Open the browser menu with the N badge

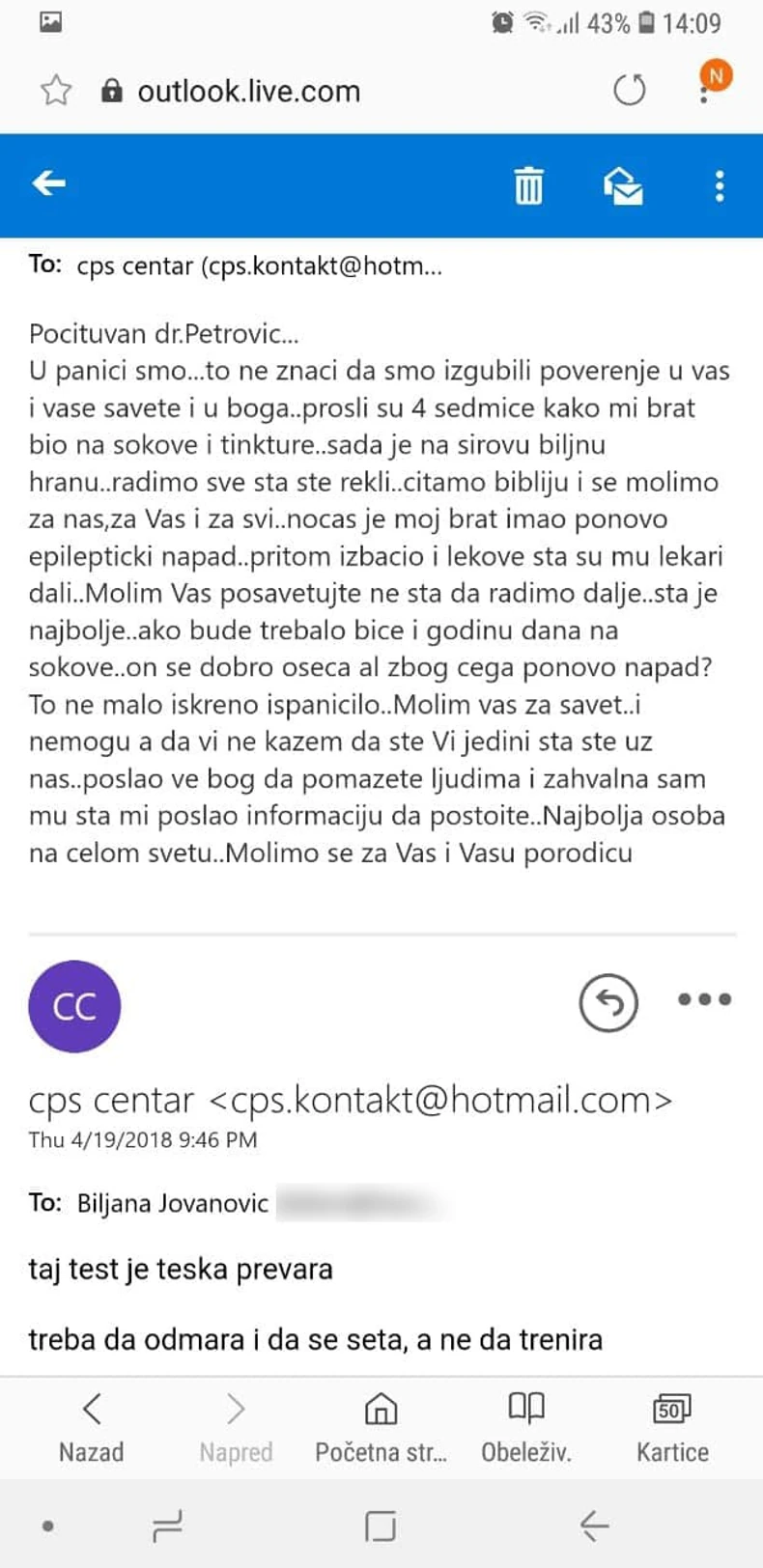(x=711, y=85)
